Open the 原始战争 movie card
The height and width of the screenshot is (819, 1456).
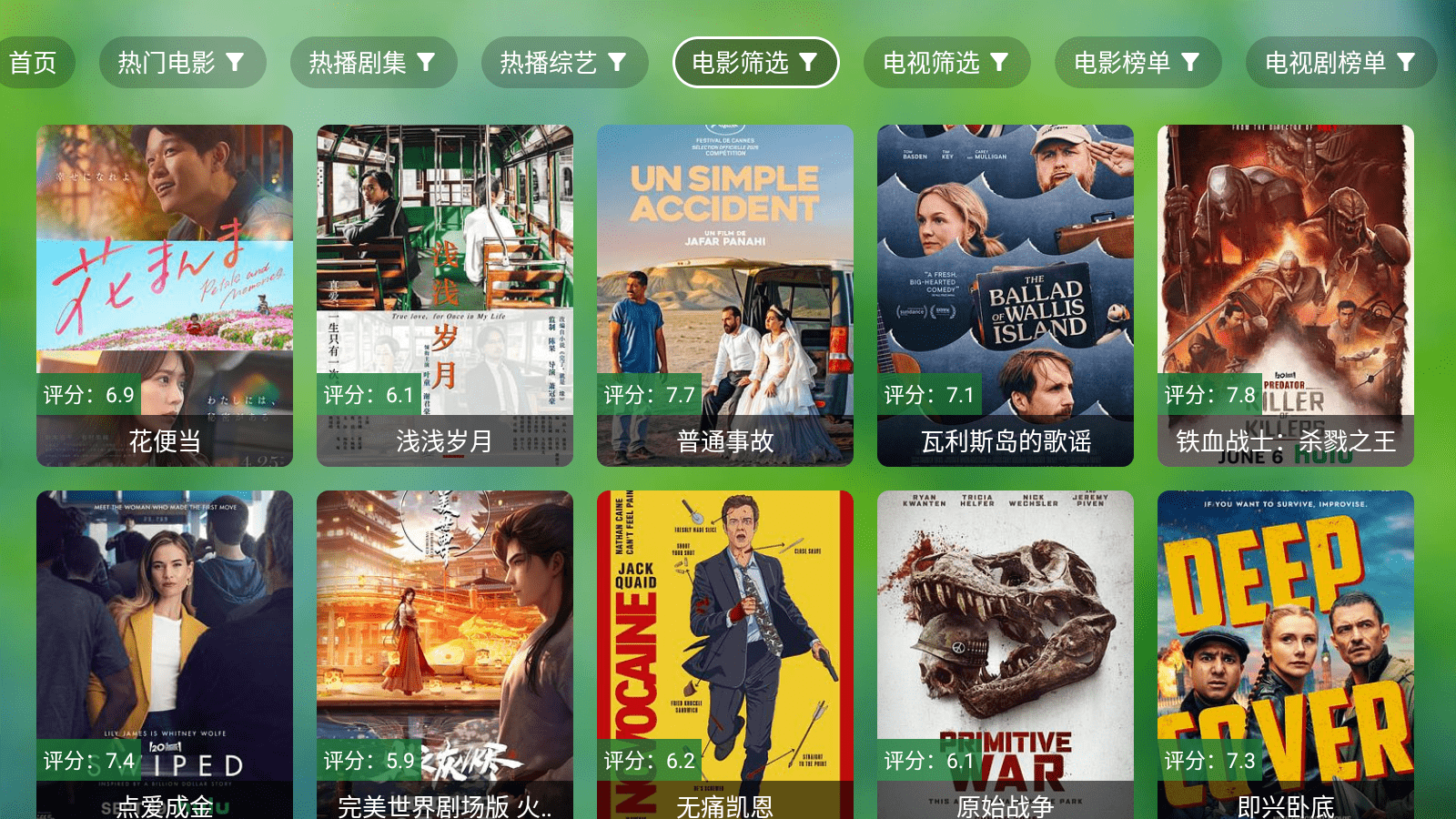point(1006,655)
